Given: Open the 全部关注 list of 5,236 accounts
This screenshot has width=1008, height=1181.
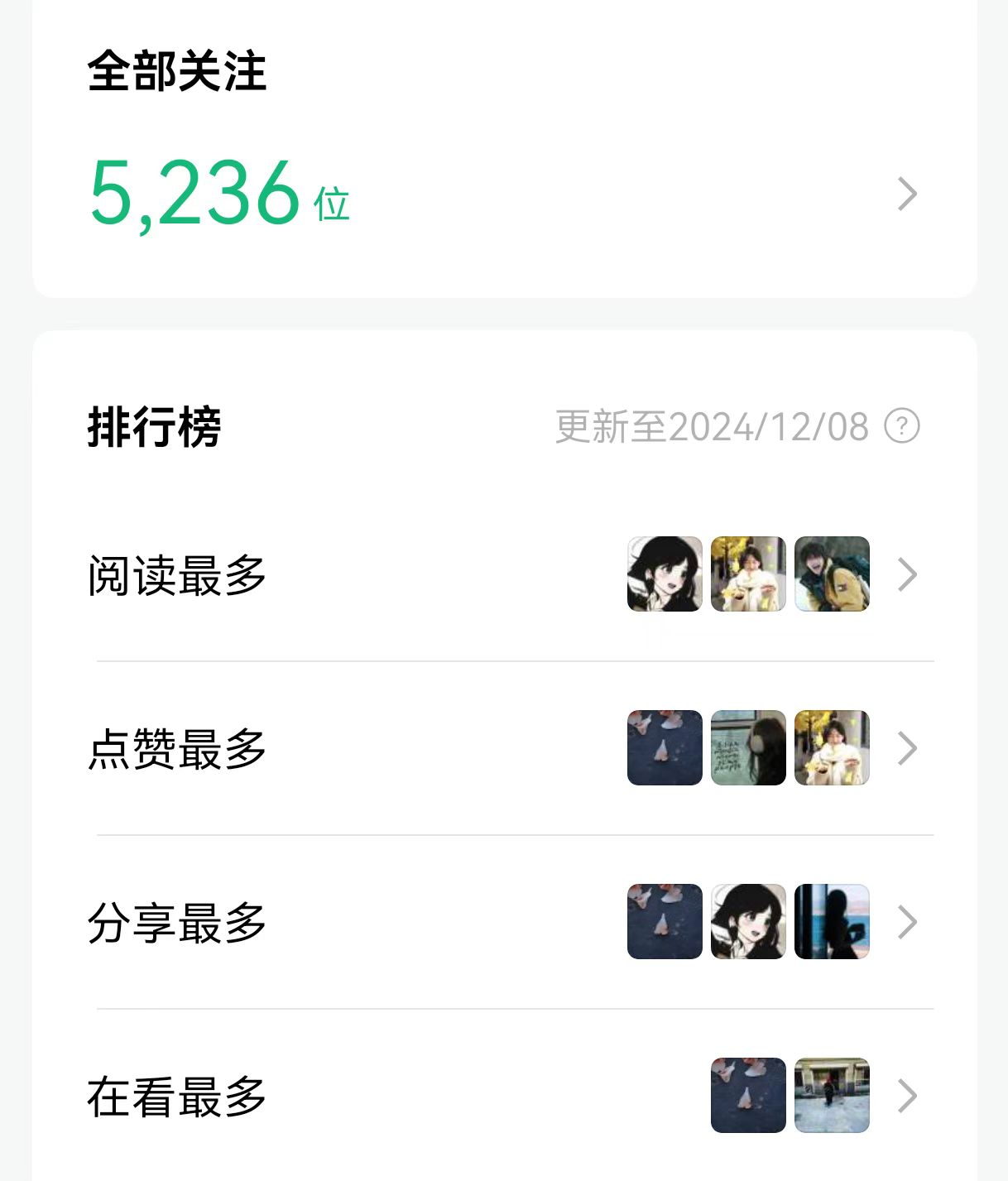Looking at the screenshot, I should coord(906,194).
